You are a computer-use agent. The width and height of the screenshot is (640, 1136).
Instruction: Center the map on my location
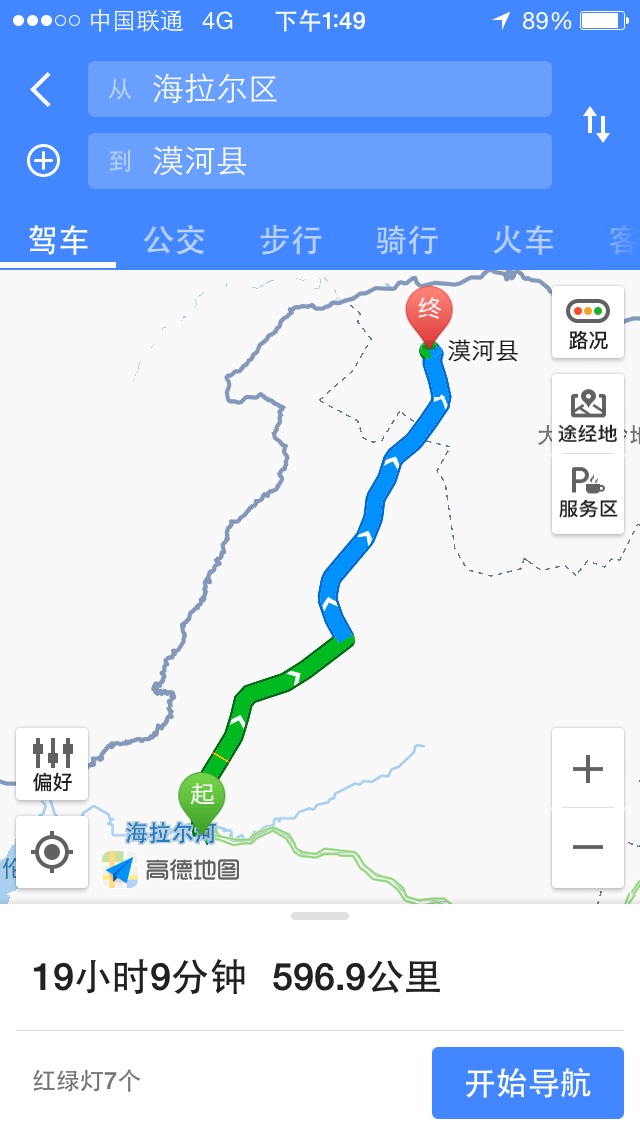tap(52, 852)
